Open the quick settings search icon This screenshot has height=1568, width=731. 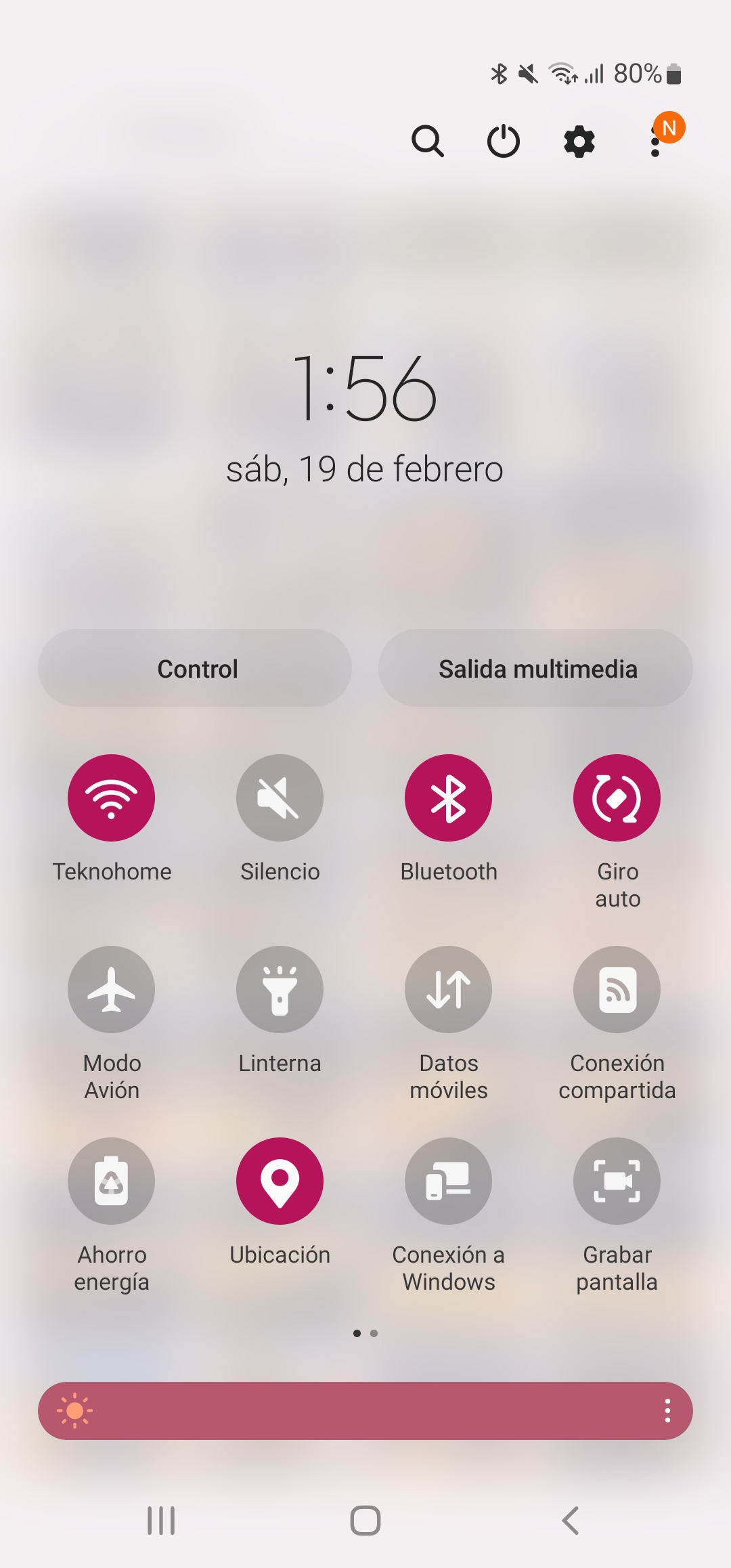[x=428, y=141]
